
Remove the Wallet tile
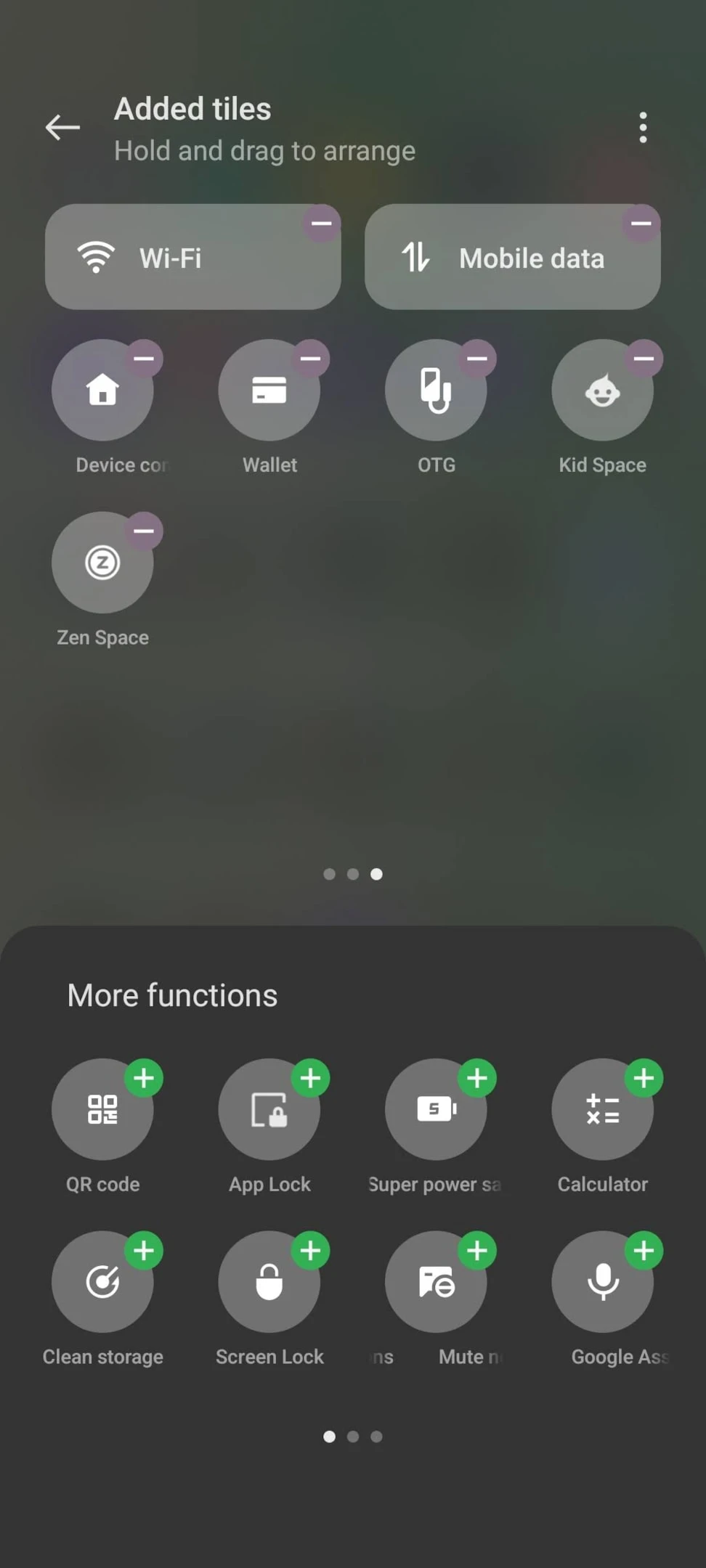310,359
